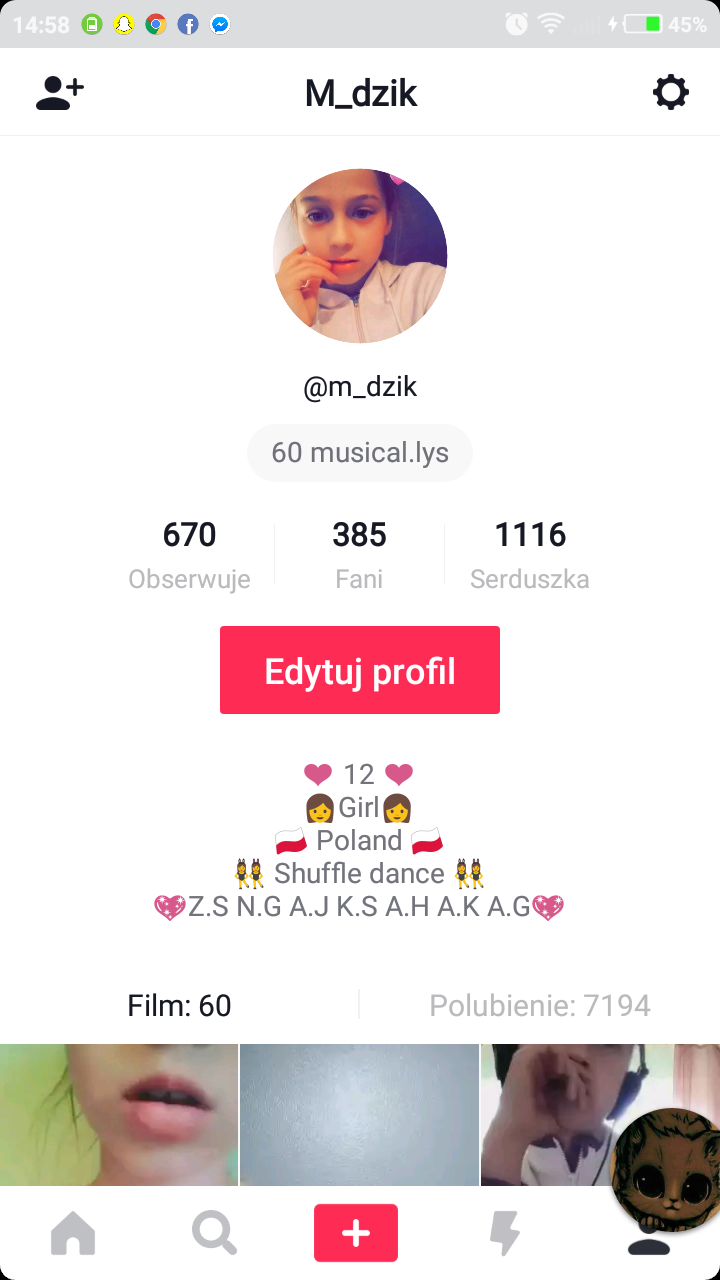Viewport: 720px width, 1280px height.
Task: Open the plain gray video thumbnail
Action: tap(359, 1114)
